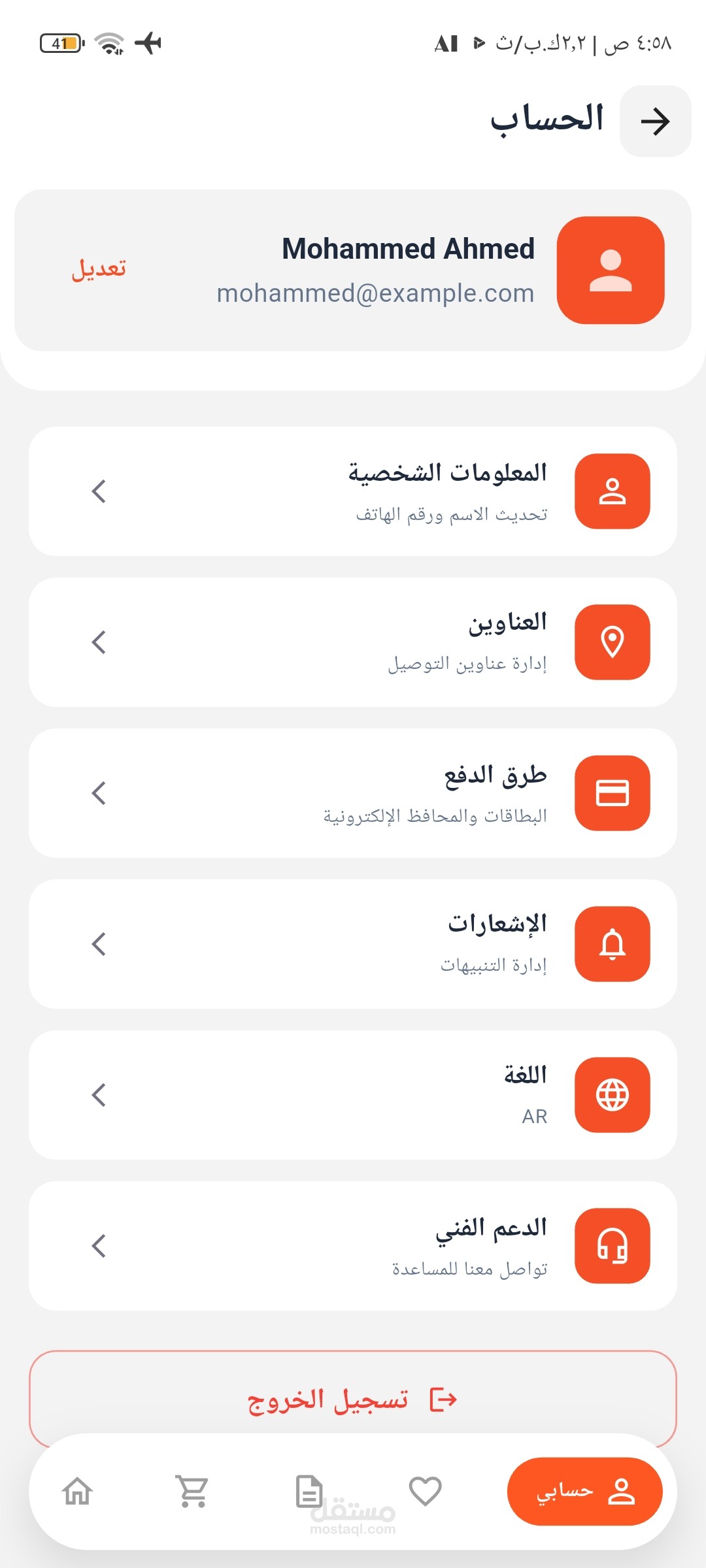The height and width of the screenshot is (1568, 706).
Task: Open طرق الدفع payment methods
Action: 353,793
